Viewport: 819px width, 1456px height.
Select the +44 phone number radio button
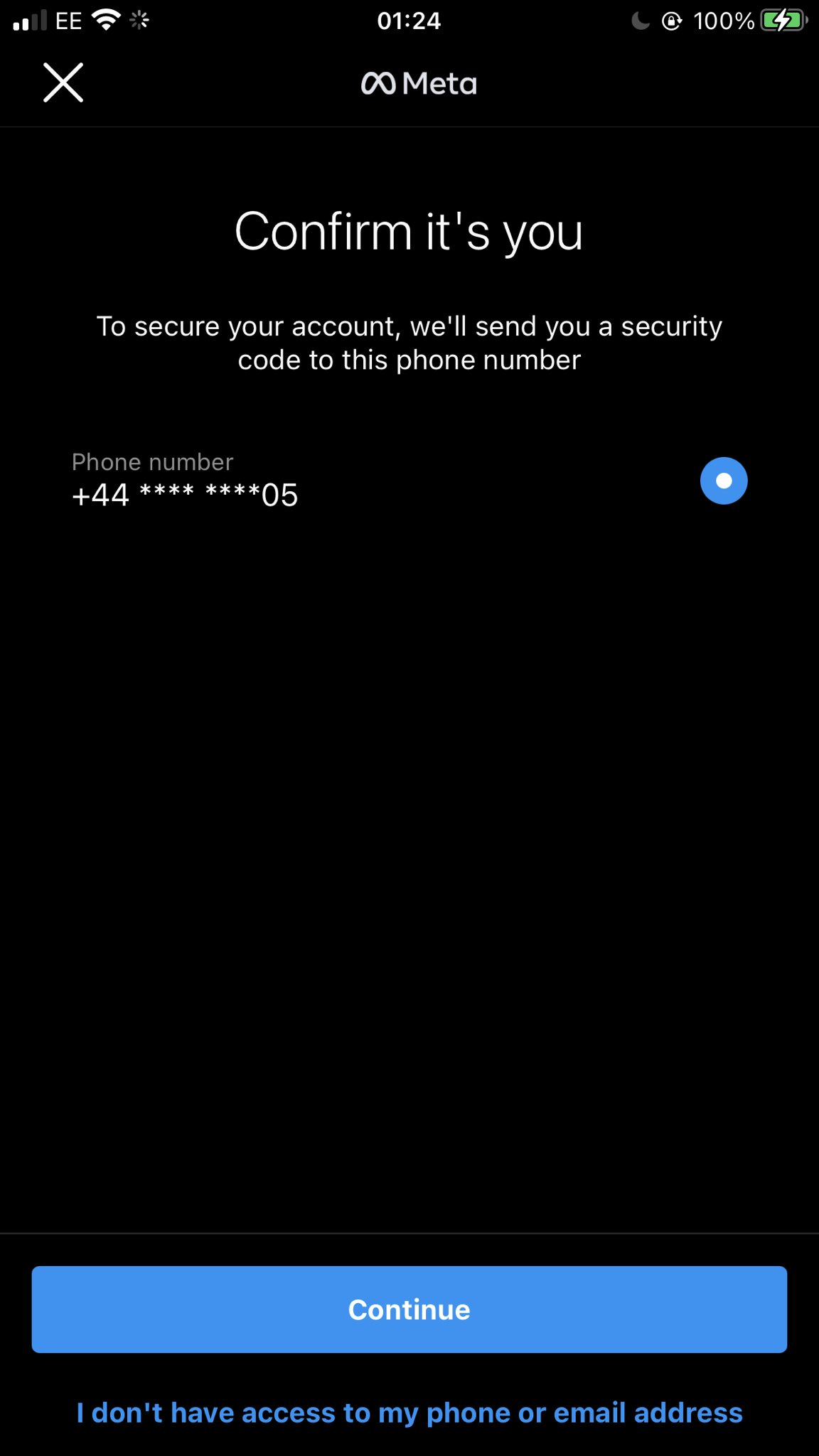click(x=723, y=481)
